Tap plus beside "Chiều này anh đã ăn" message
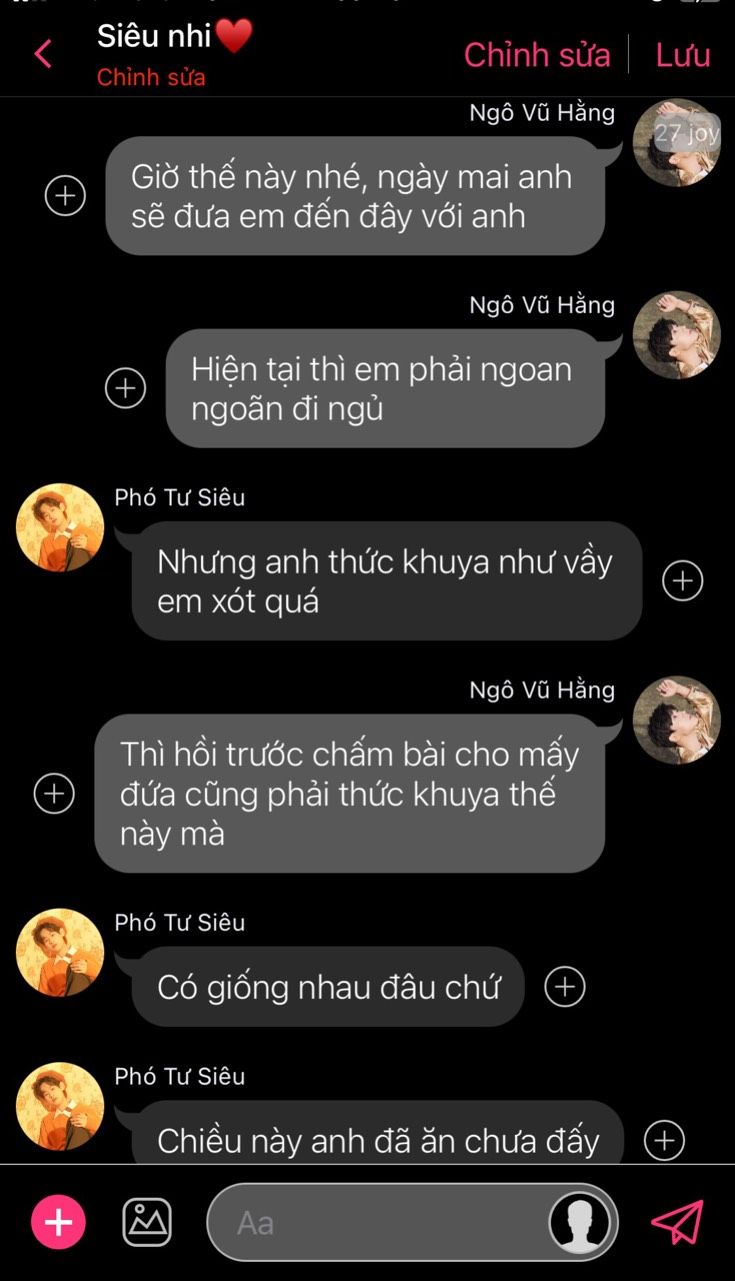Image resolution: width=735 pixels, height=1281 pixels. [665, 1140]
